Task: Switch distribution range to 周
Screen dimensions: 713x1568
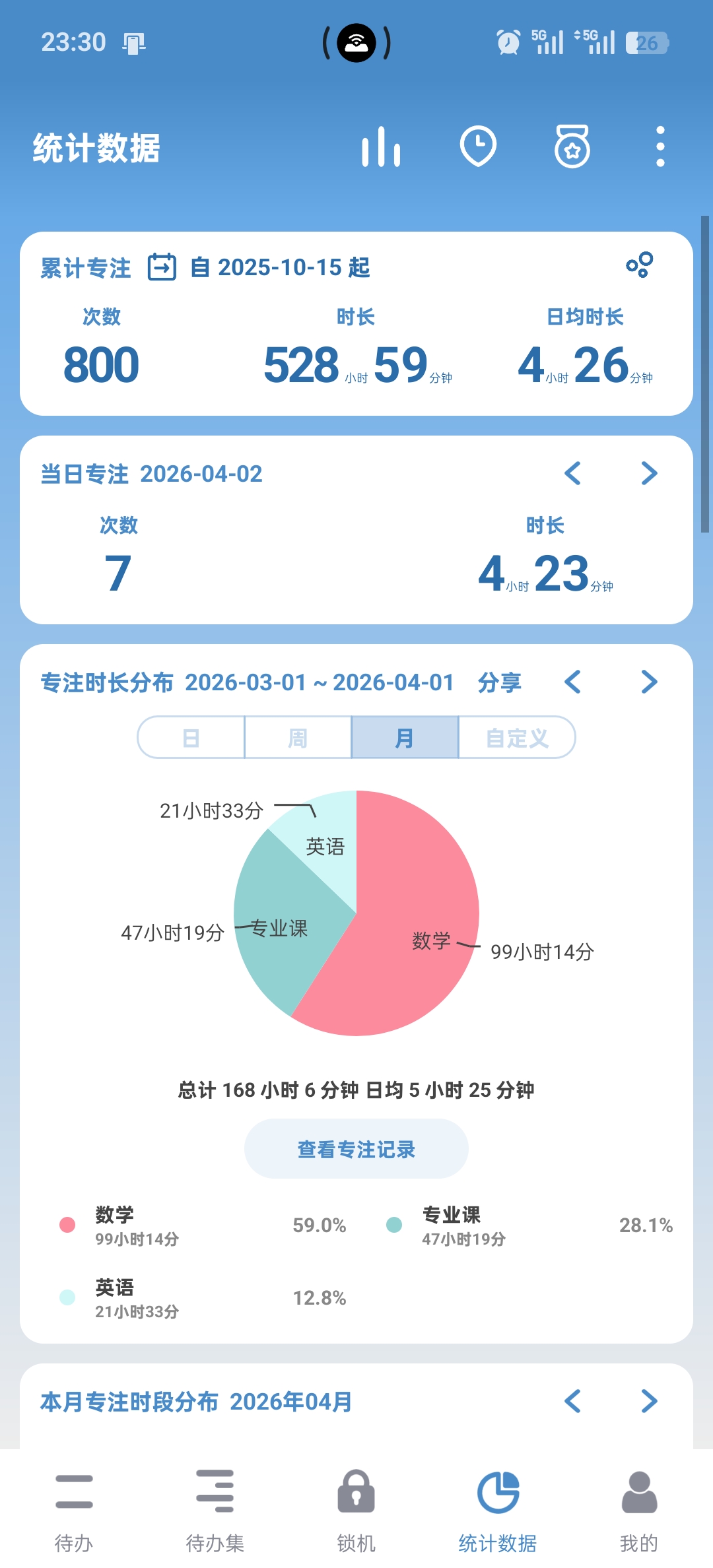Action: pyautogui.click(x=298, y=738)
